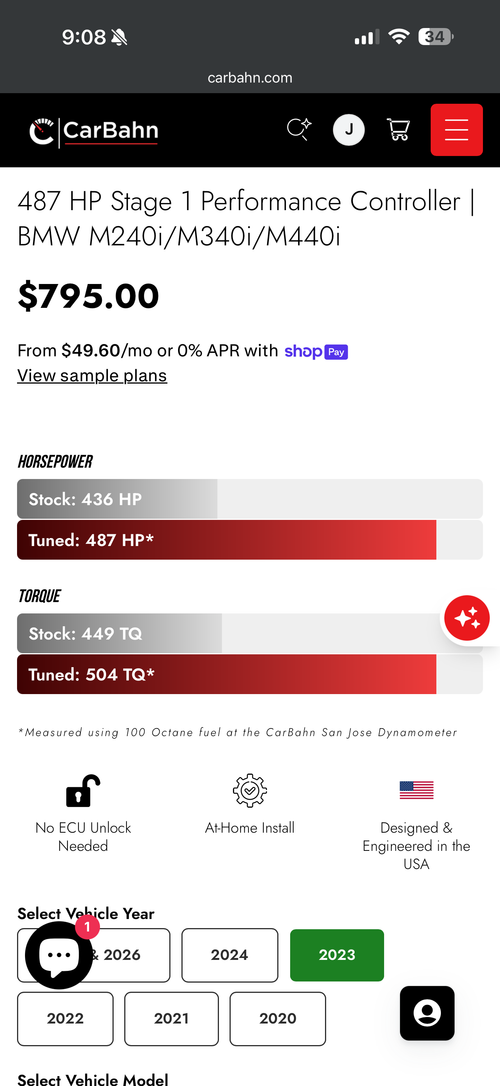Tap the CarBahn logo to go home

pos(94,132)
